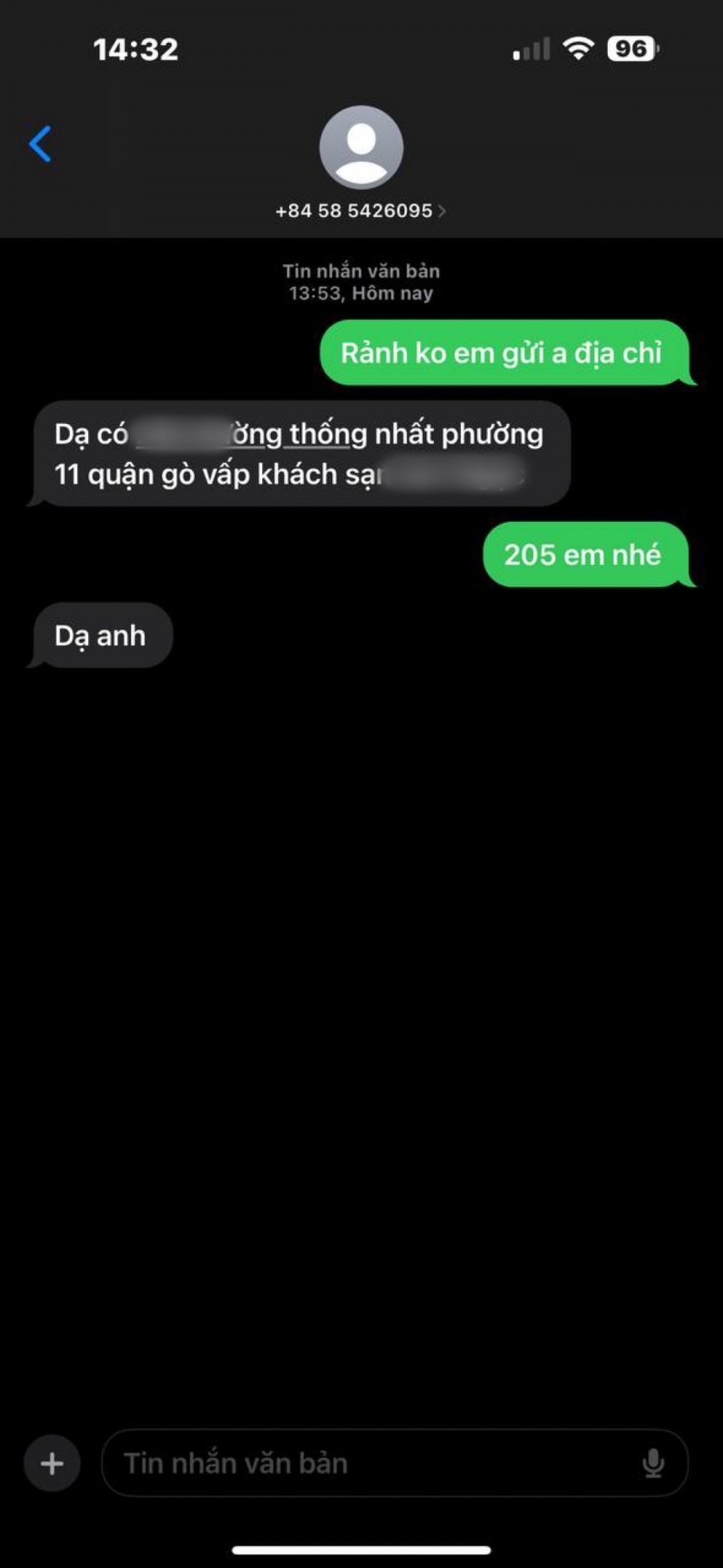Focus the Tin nhắn văn bản field

tap(369, 1463)
